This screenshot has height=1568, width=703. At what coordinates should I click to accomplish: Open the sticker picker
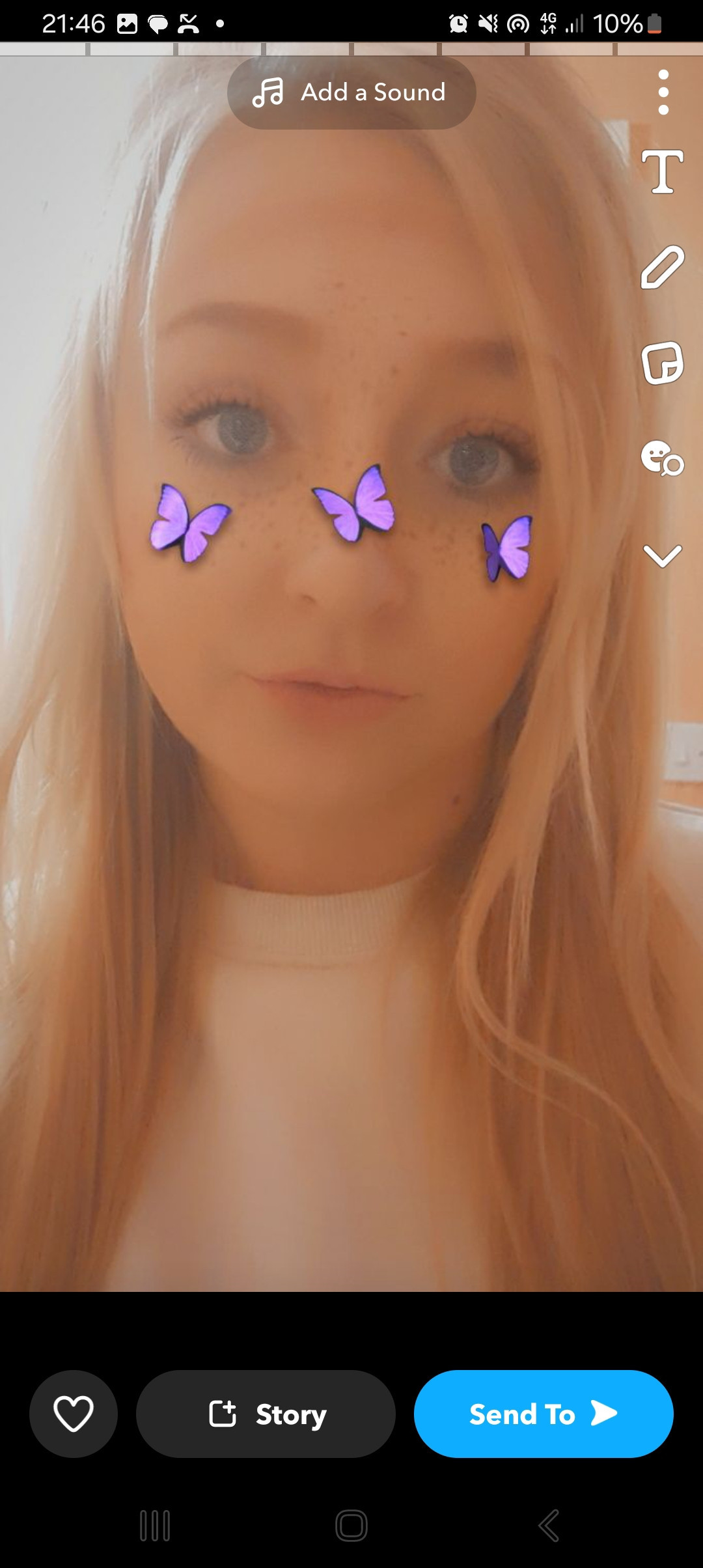(663, 363)
